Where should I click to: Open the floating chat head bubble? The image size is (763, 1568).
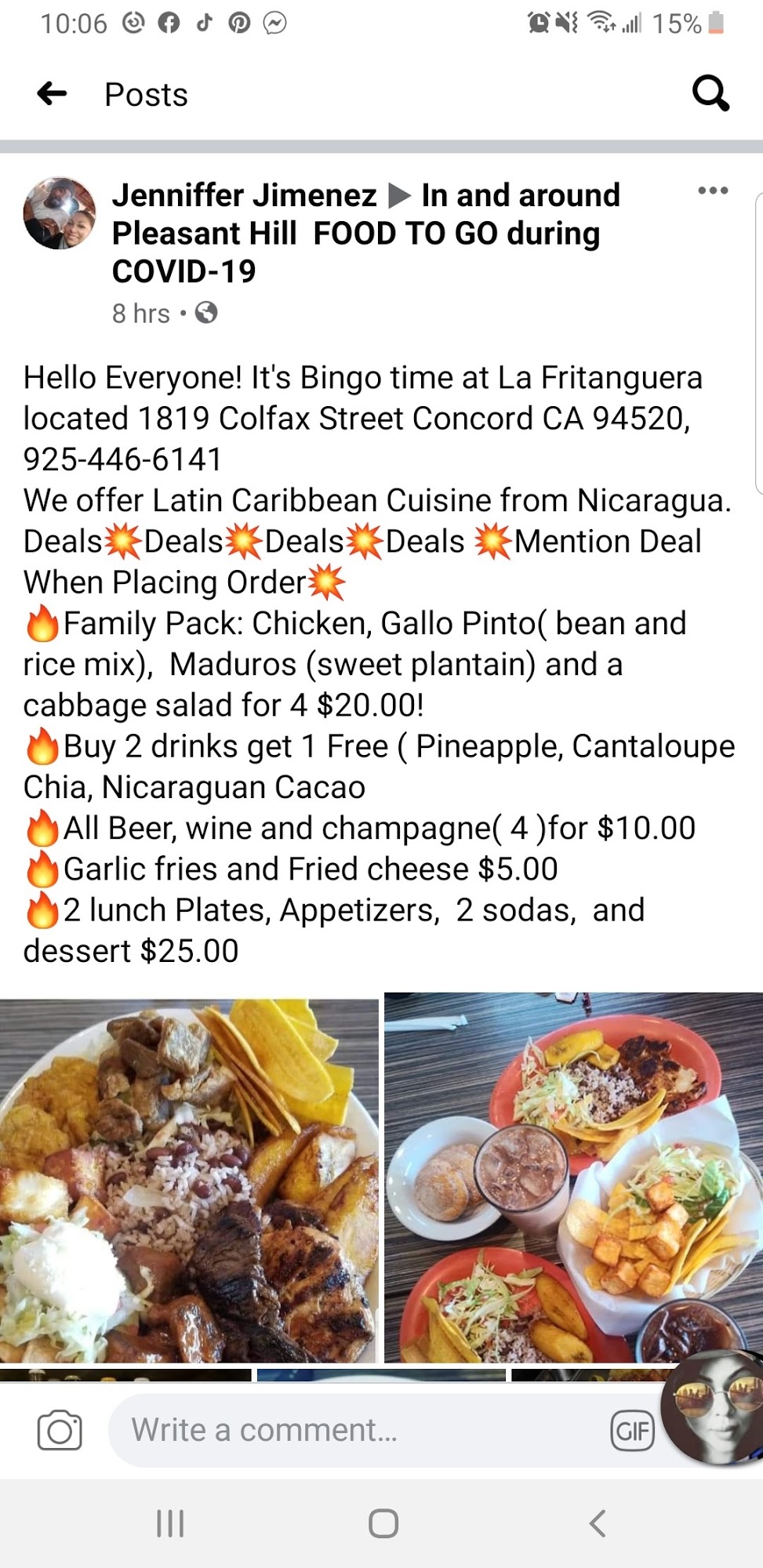(x=715, y=1407)
